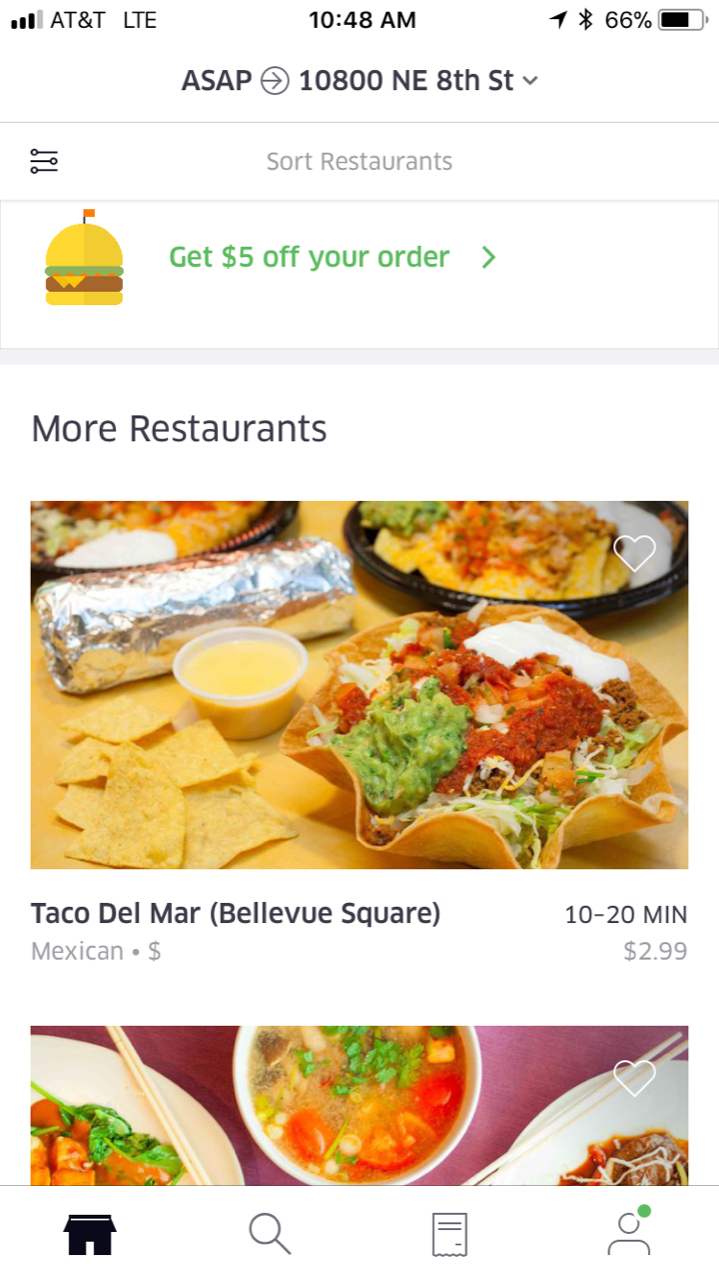This screenshot has width=719, height=1280.
Task: Change the ASAP delivery address
Action: click(x=359, y=81)
